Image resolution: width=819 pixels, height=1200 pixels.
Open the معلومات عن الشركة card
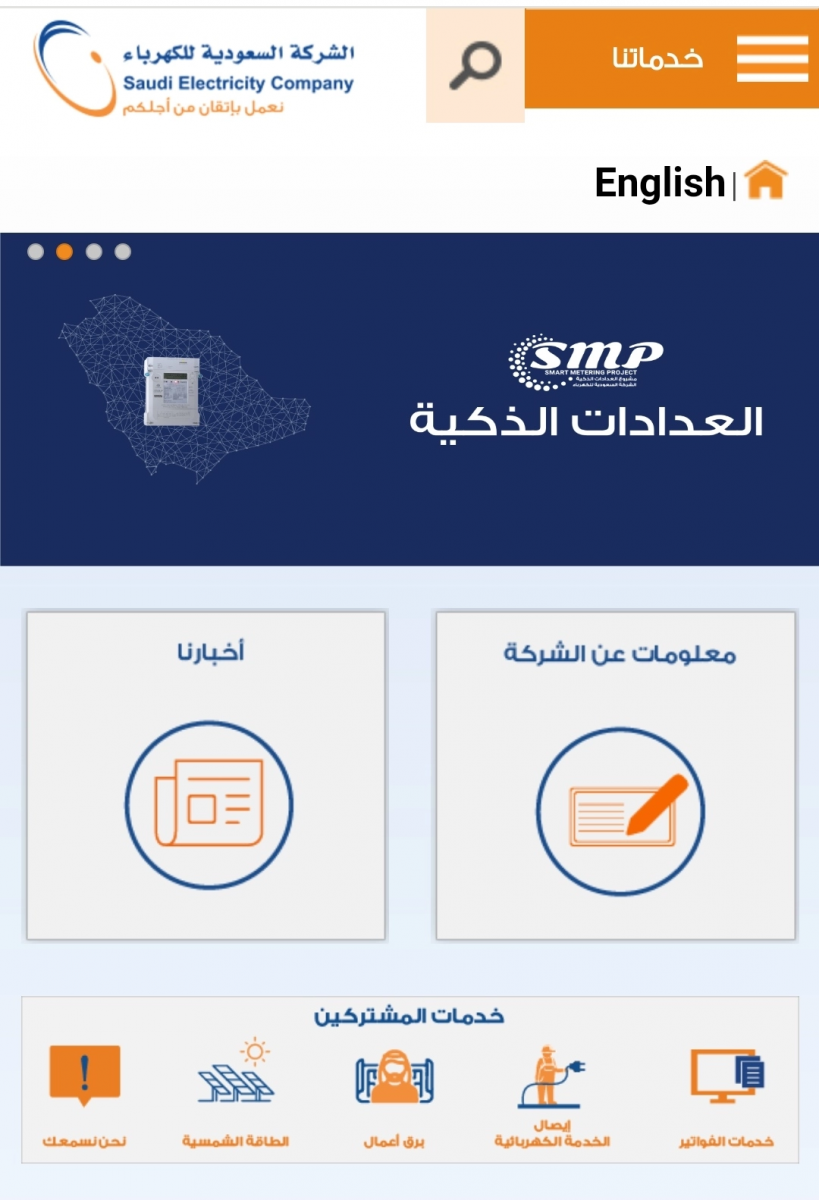coord(616,776)
